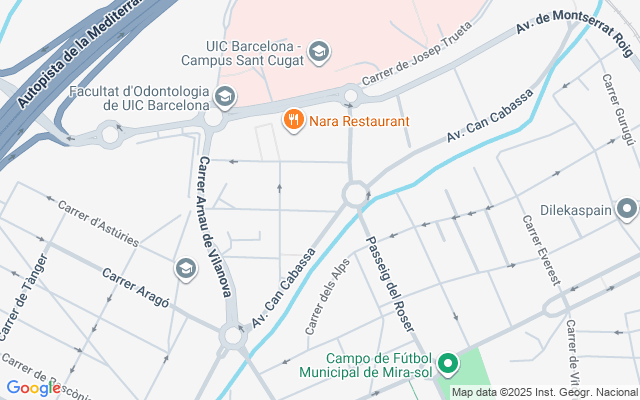The image size is (640, 400).
Task: Select the UIC Barcelona Campus Sant Cugat pin
Action: [319, 51]
